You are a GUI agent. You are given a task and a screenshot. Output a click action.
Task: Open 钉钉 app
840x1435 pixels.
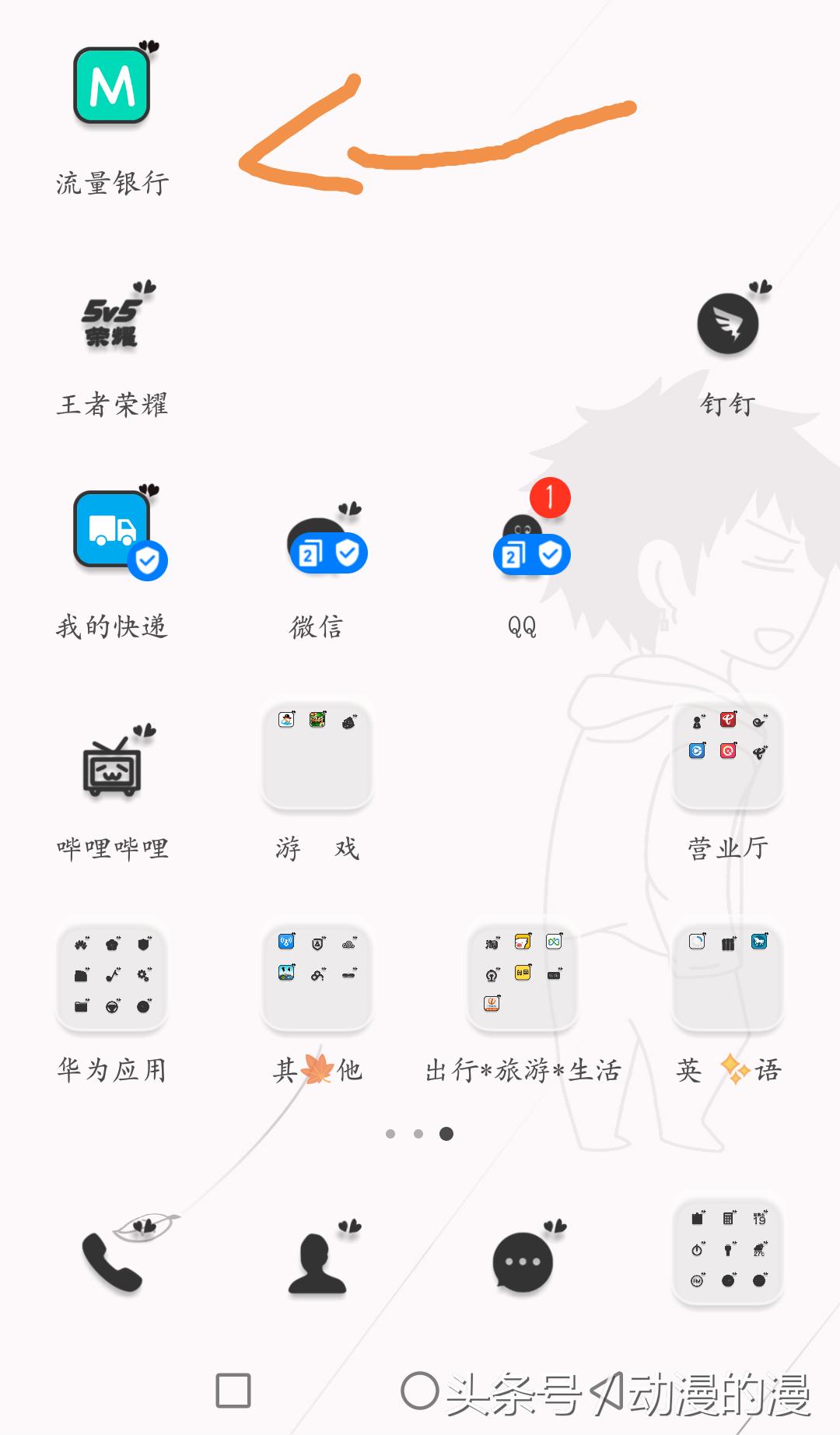728,323
